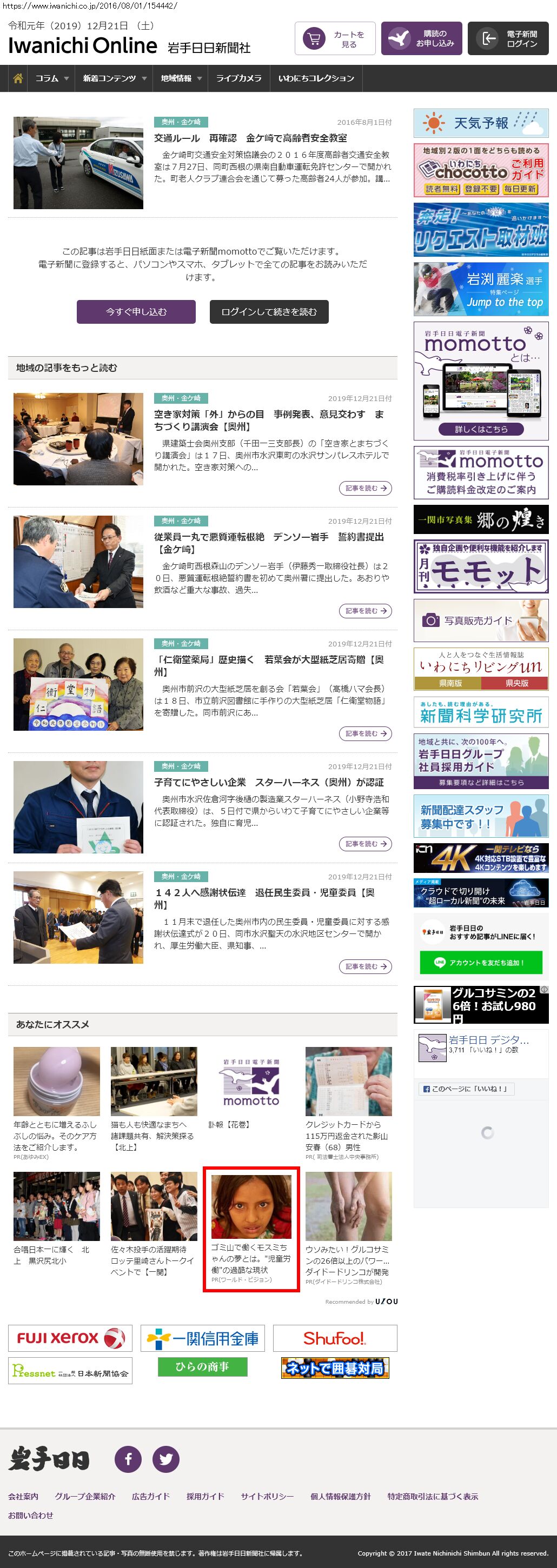Open the 天気予報 weather banner
This screenshot has height=1568, width=557.
pos(481,124)
